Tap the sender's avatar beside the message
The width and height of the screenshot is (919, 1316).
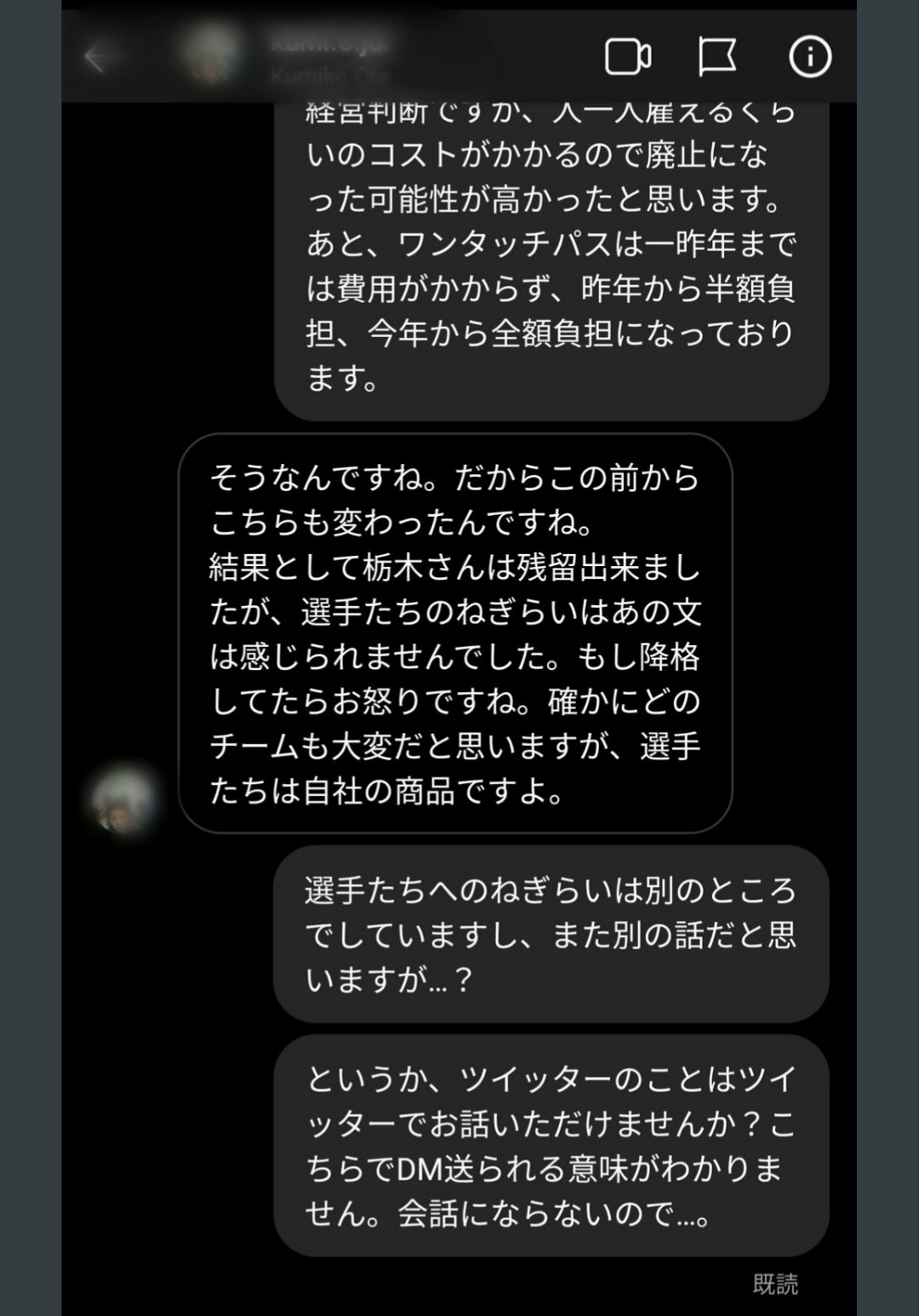click(124, 799)
